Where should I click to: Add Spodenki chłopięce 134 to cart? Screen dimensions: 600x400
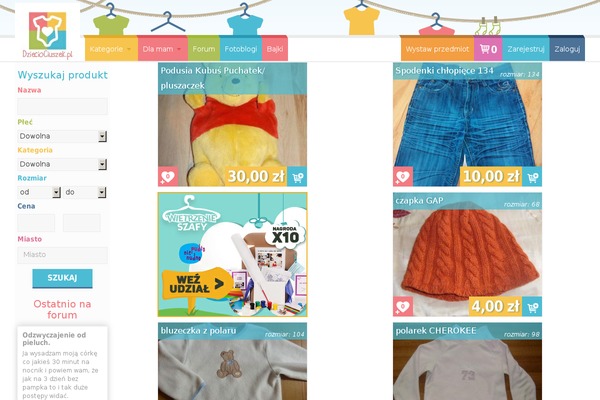tap(532, 177)
